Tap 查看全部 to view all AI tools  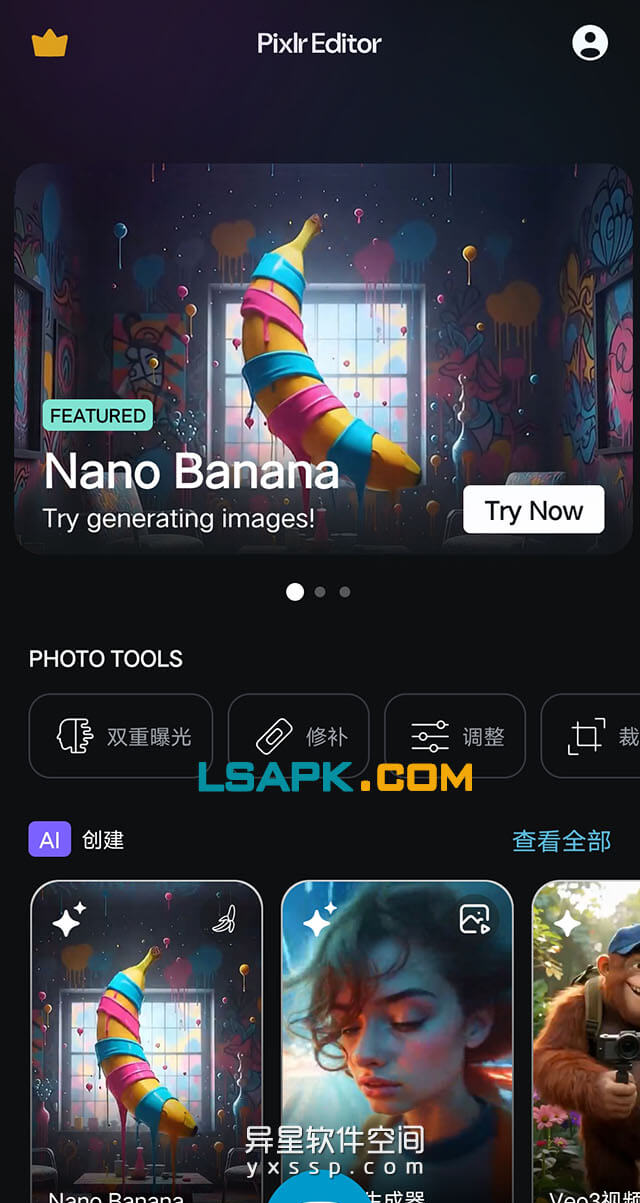pyautogui.click(x=561, y=841)
